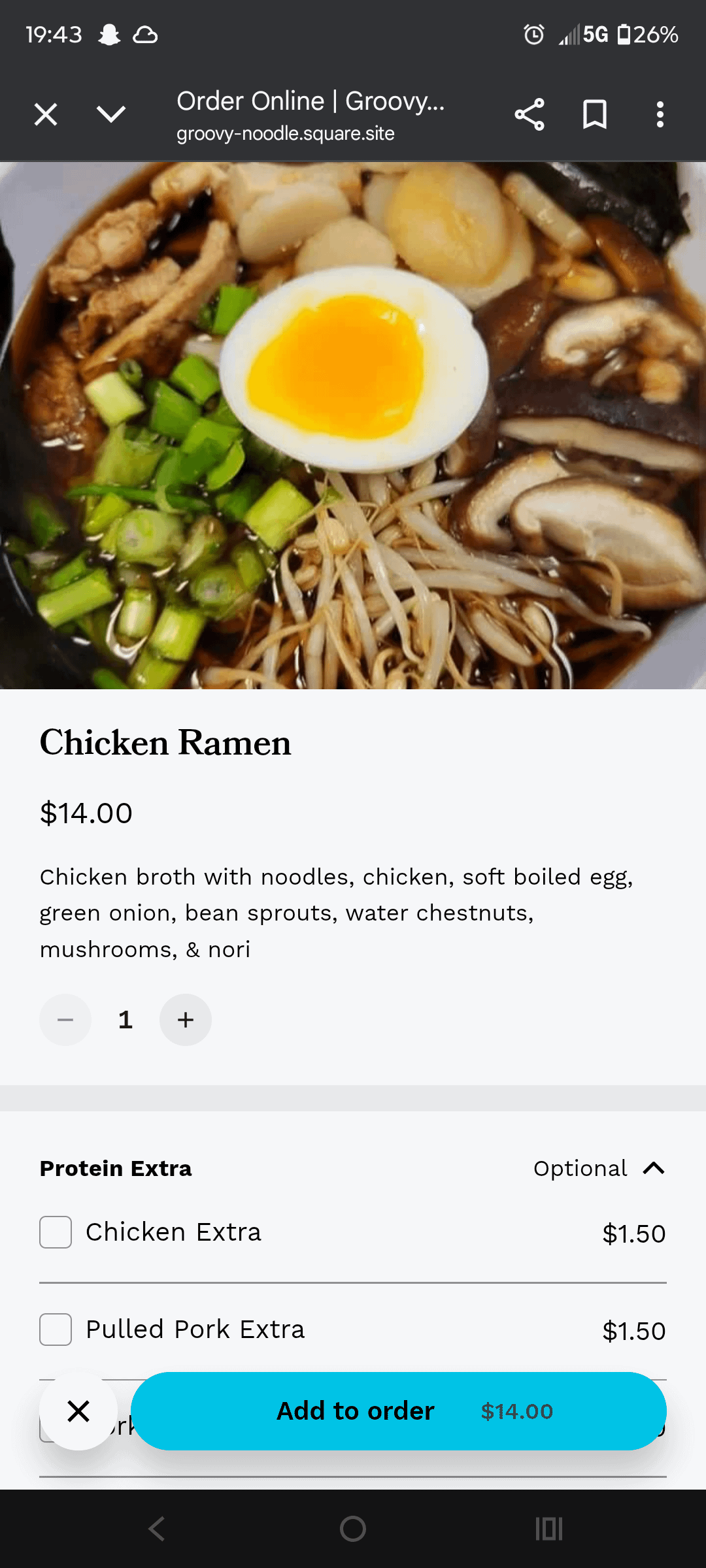
Task: Go to the home screen
Action: 353,1529
